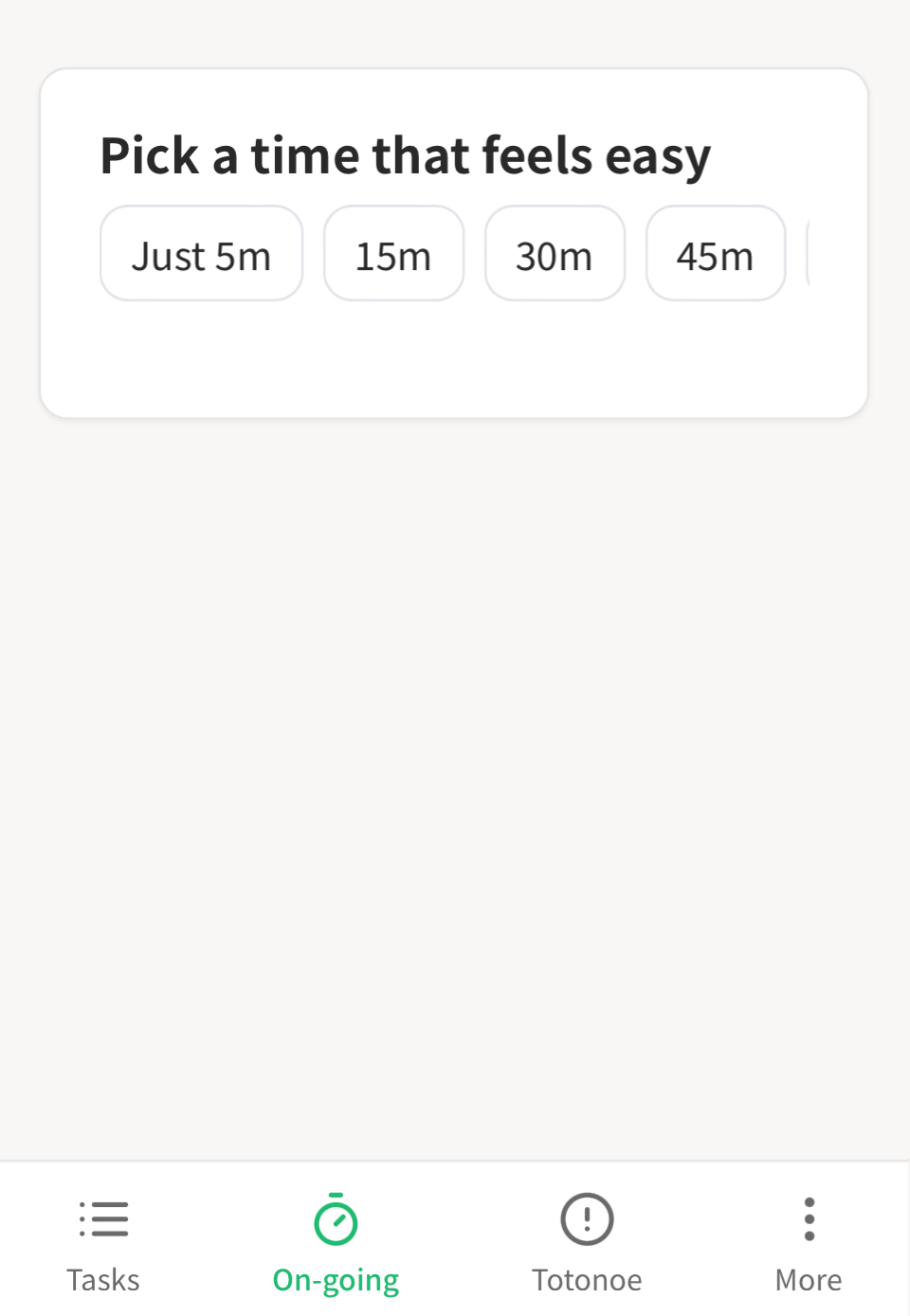
Task: Pick 45 minutes for your session
Action: click(715, 253)
